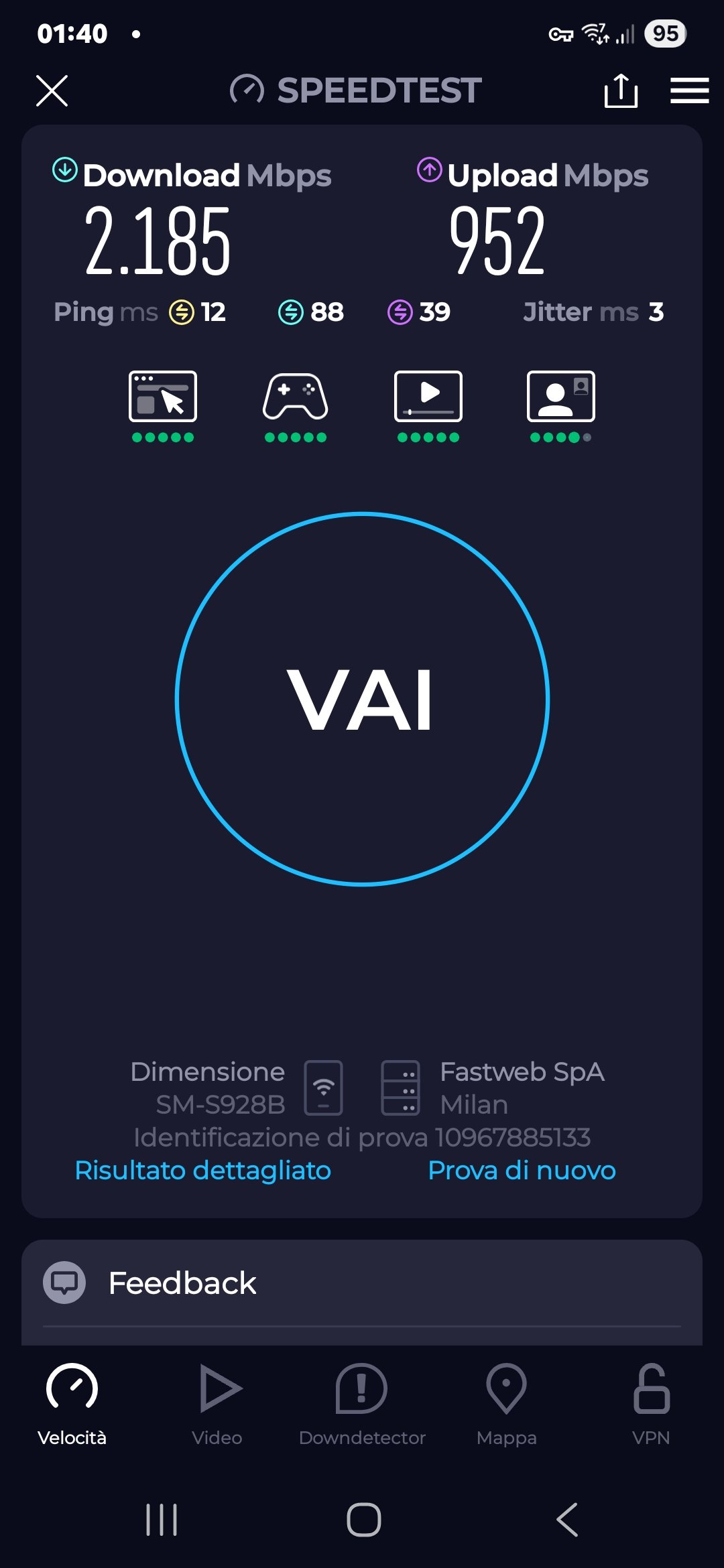Open the hamburger menu
Screen dimensions: 724x1568
(x=689, y=90)
